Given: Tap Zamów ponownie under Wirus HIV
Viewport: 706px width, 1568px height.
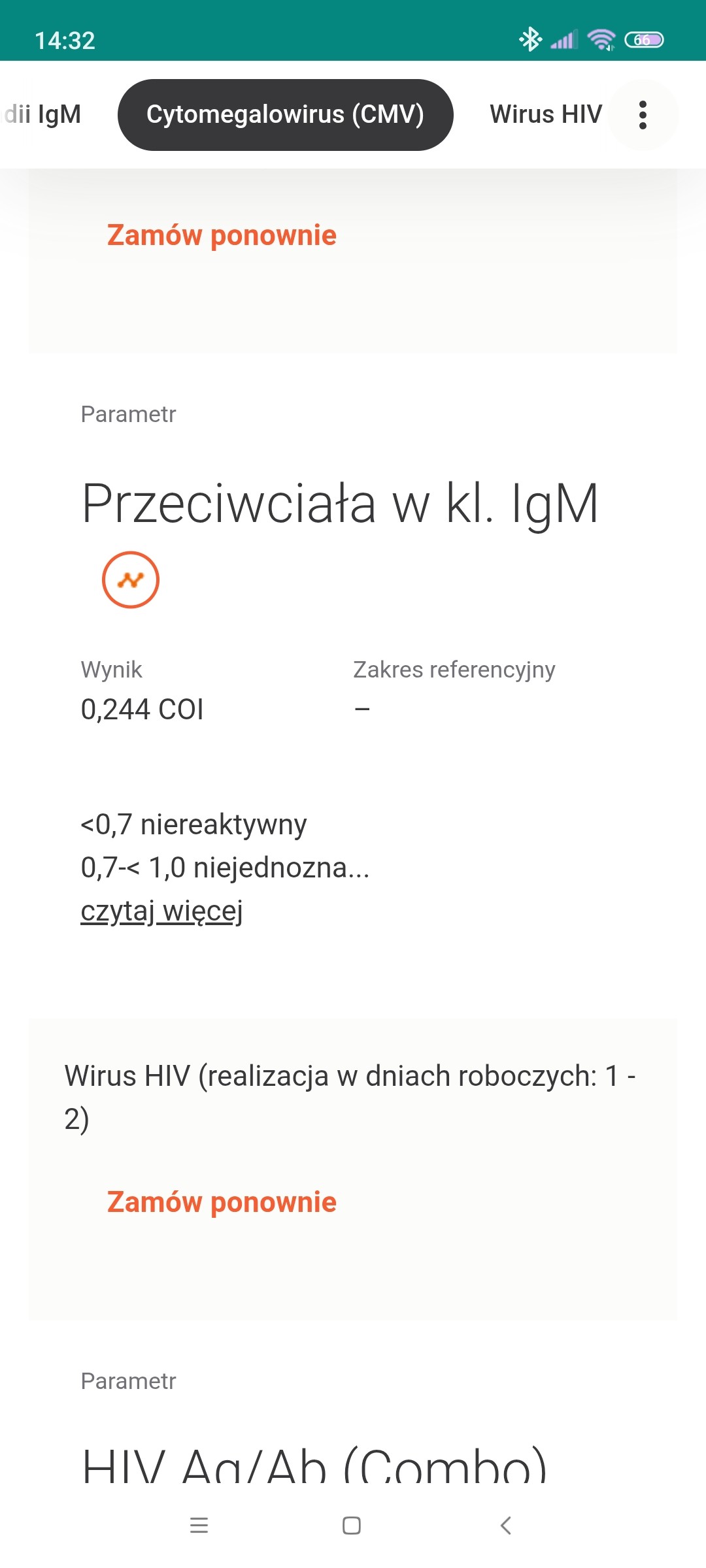Looking at the screenshot, I should [x=222, y=1203].
